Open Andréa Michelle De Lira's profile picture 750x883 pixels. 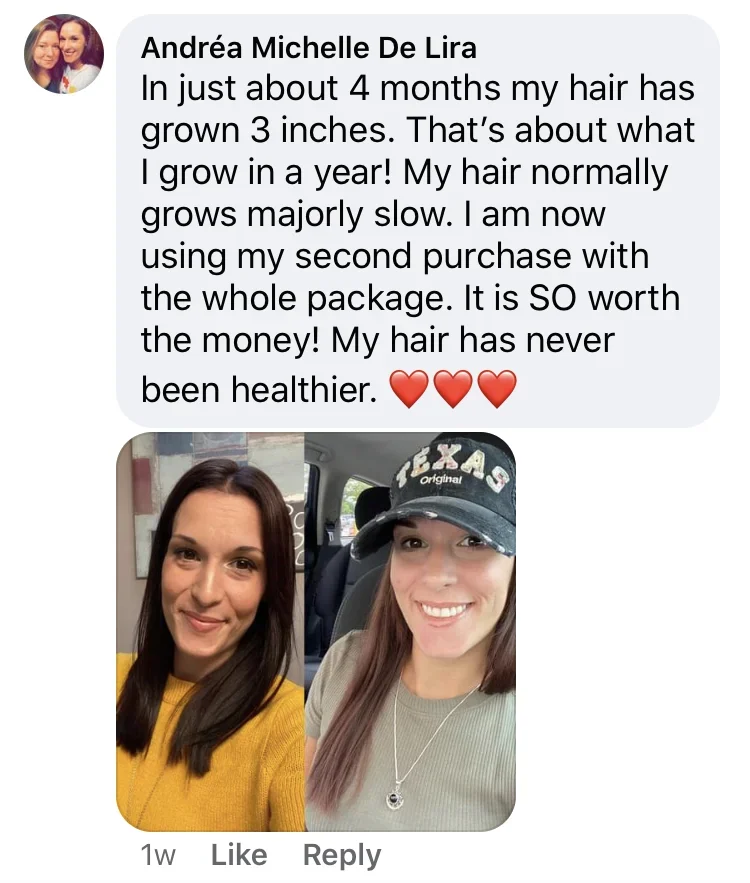(x=64, y=54)
